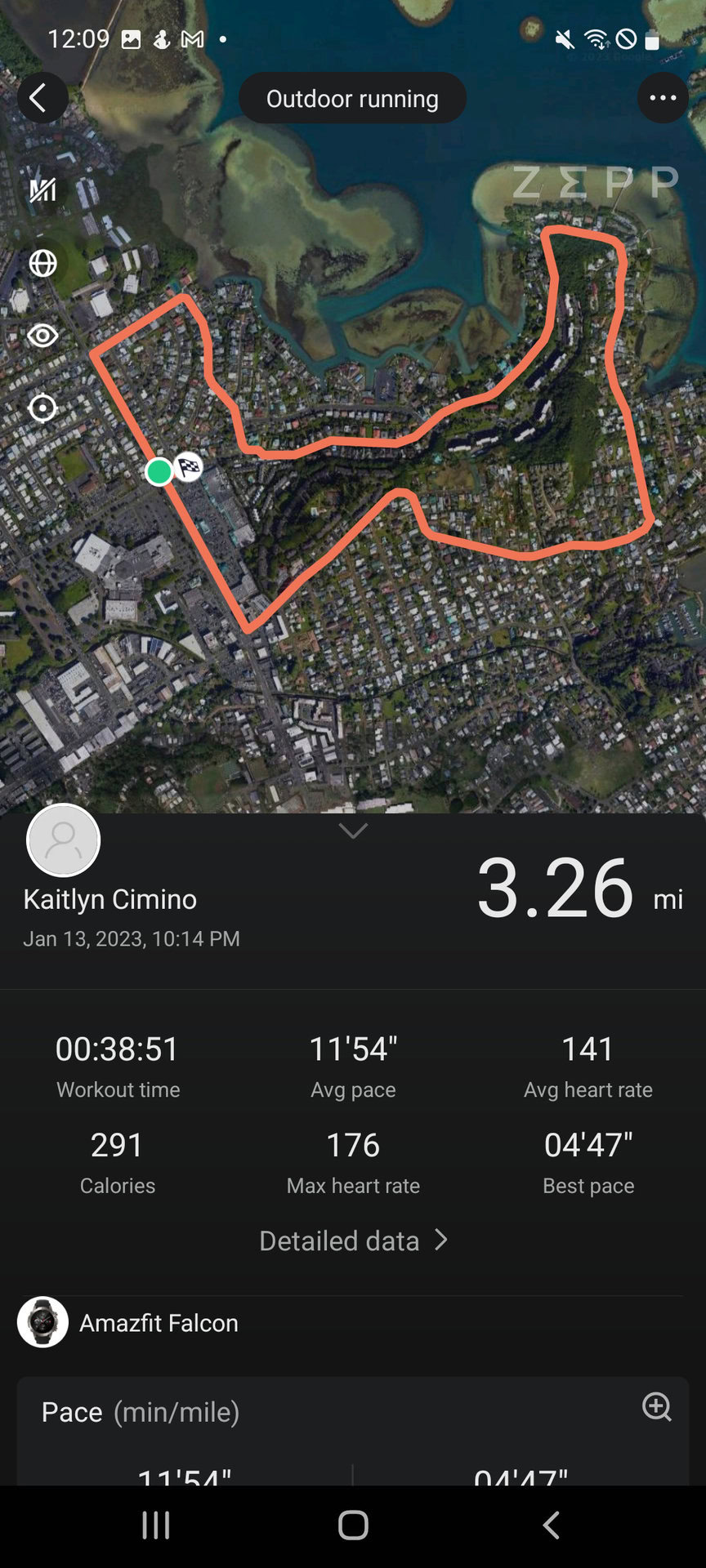Switch map type with the globe icon

pos(42,263)
